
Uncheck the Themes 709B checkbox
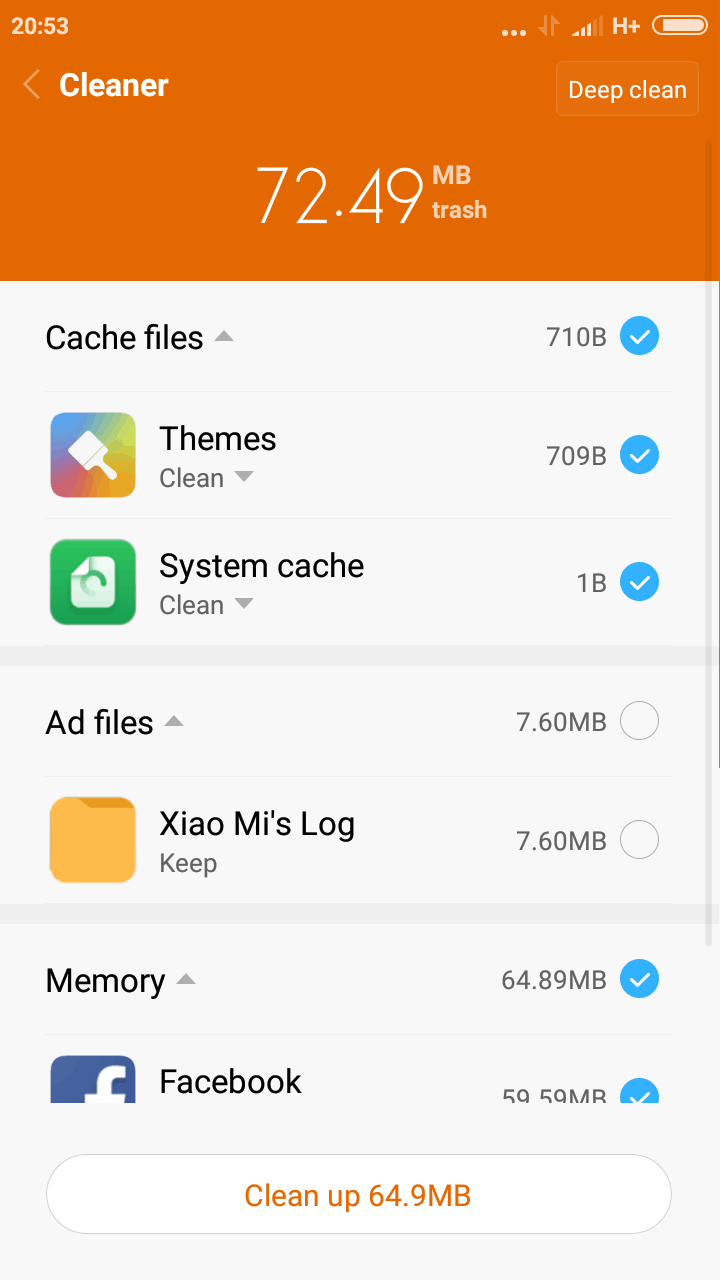(639, 455)
